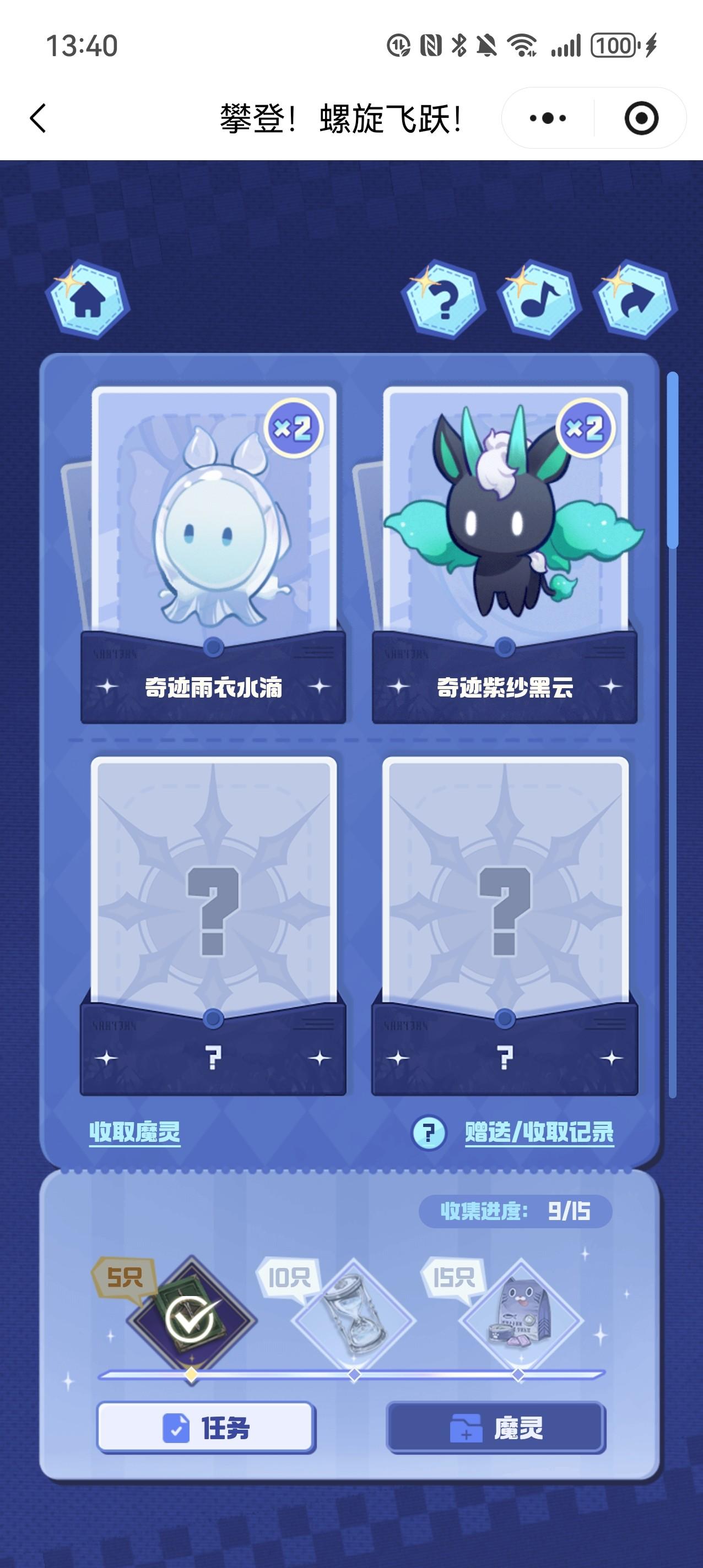This screenshot has width=703, height=1568.
Task: Switch to the 任务 tab
Action: (x=206, y=1428)
